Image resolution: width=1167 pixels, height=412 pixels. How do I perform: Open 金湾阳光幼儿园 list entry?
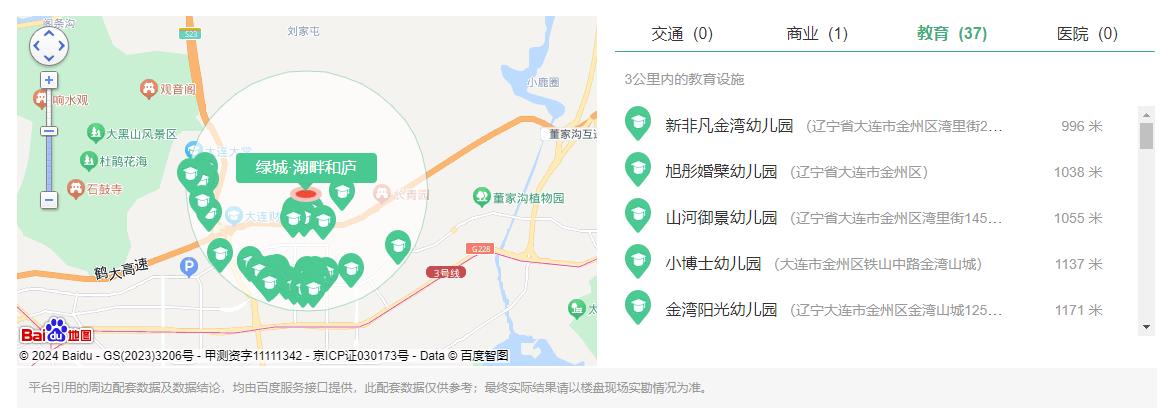721,310
